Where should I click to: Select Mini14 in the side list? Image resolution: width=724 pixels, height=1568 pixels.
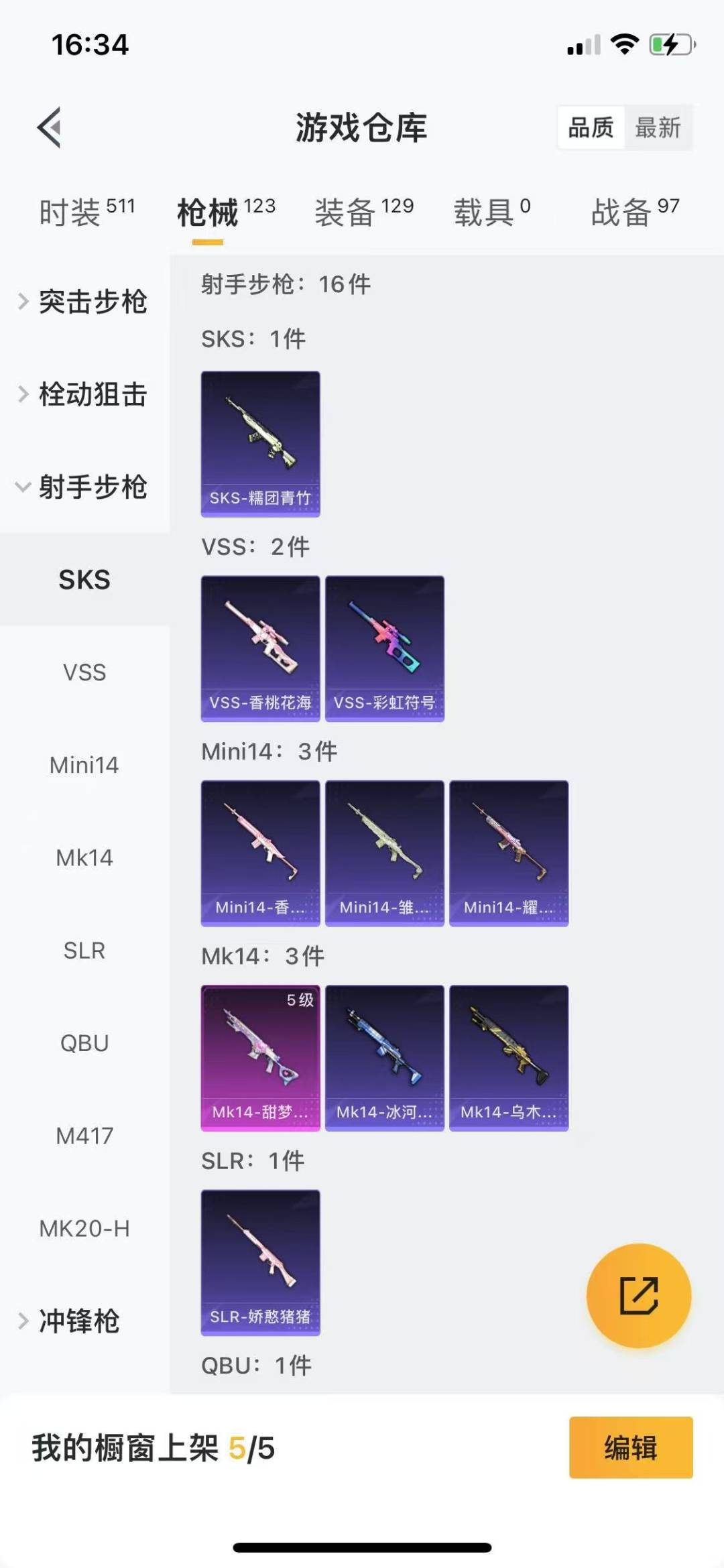point(84,765)
